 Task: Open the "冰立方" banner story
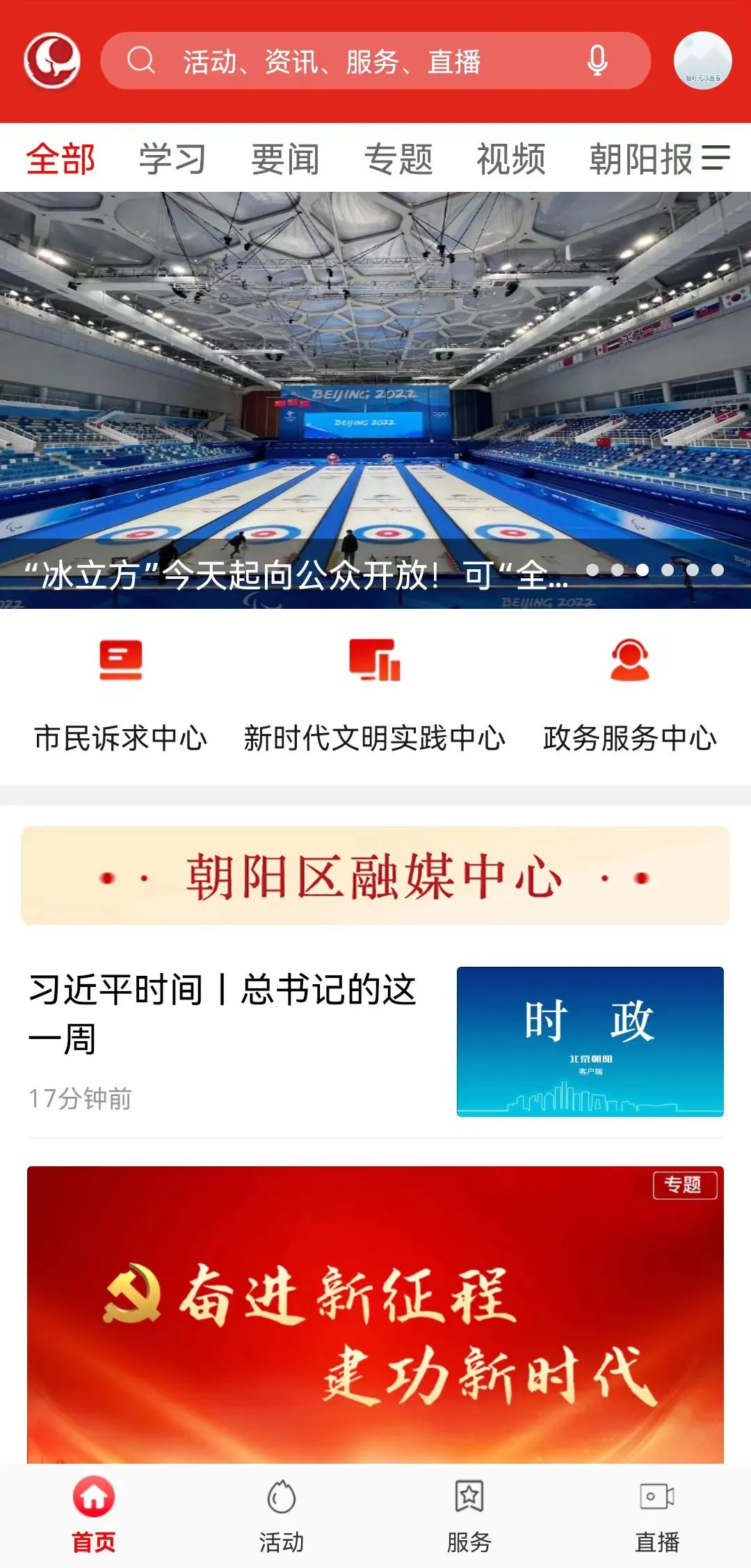(375, 400)
